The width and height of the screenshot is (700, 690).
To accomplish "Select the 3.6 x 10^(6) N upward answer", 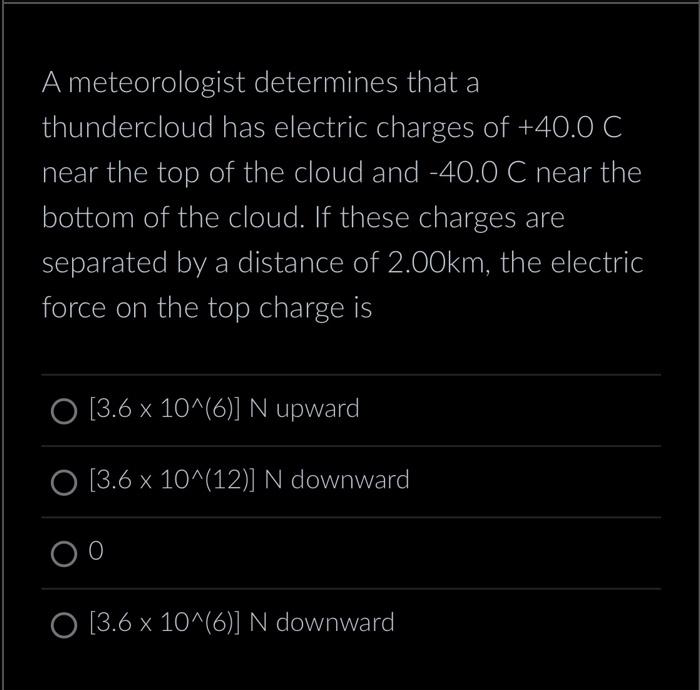I will [x=65, y=411].
